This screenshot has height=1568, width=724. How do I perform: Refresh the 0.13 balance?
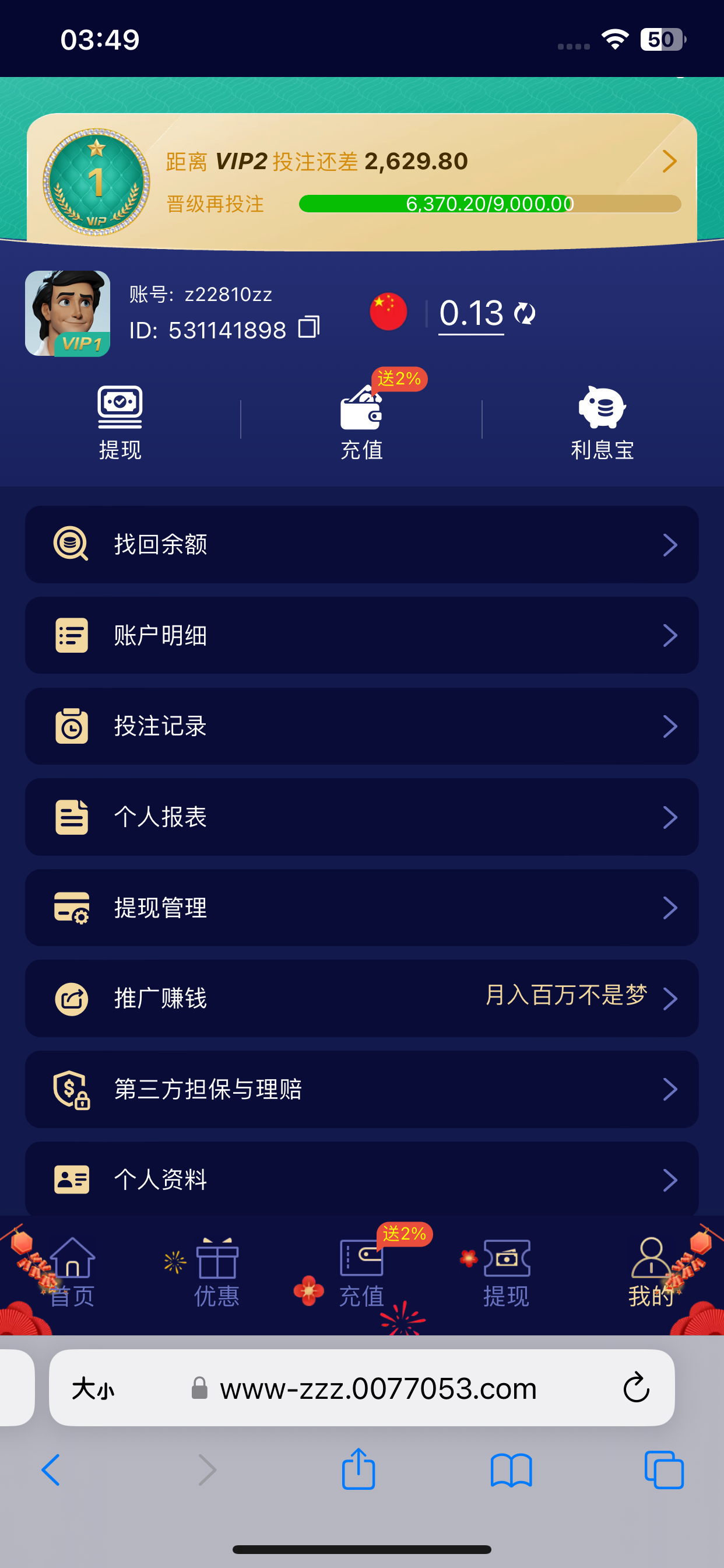click(525, 313)
